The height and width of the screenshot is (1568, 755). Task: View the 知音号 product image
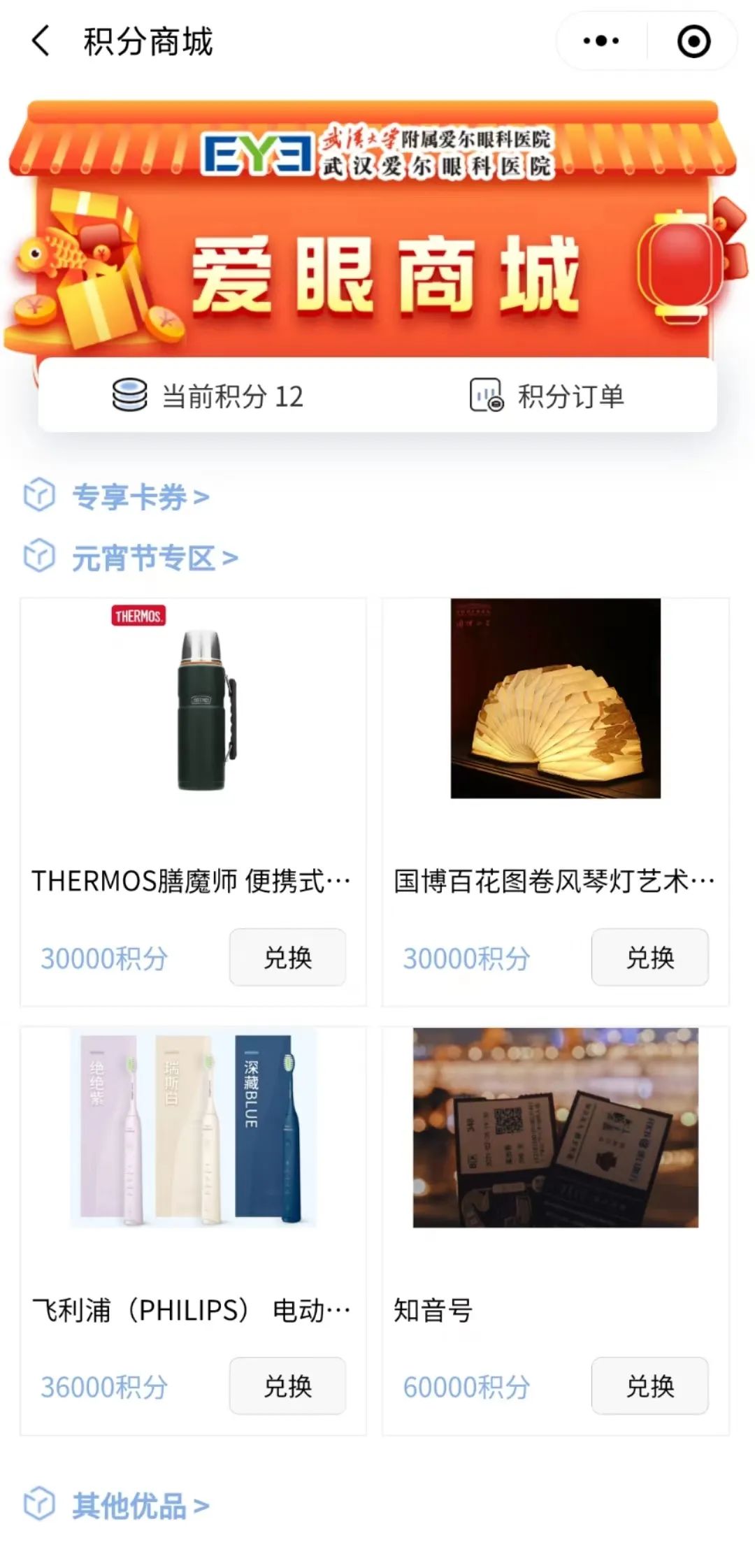555,1127
